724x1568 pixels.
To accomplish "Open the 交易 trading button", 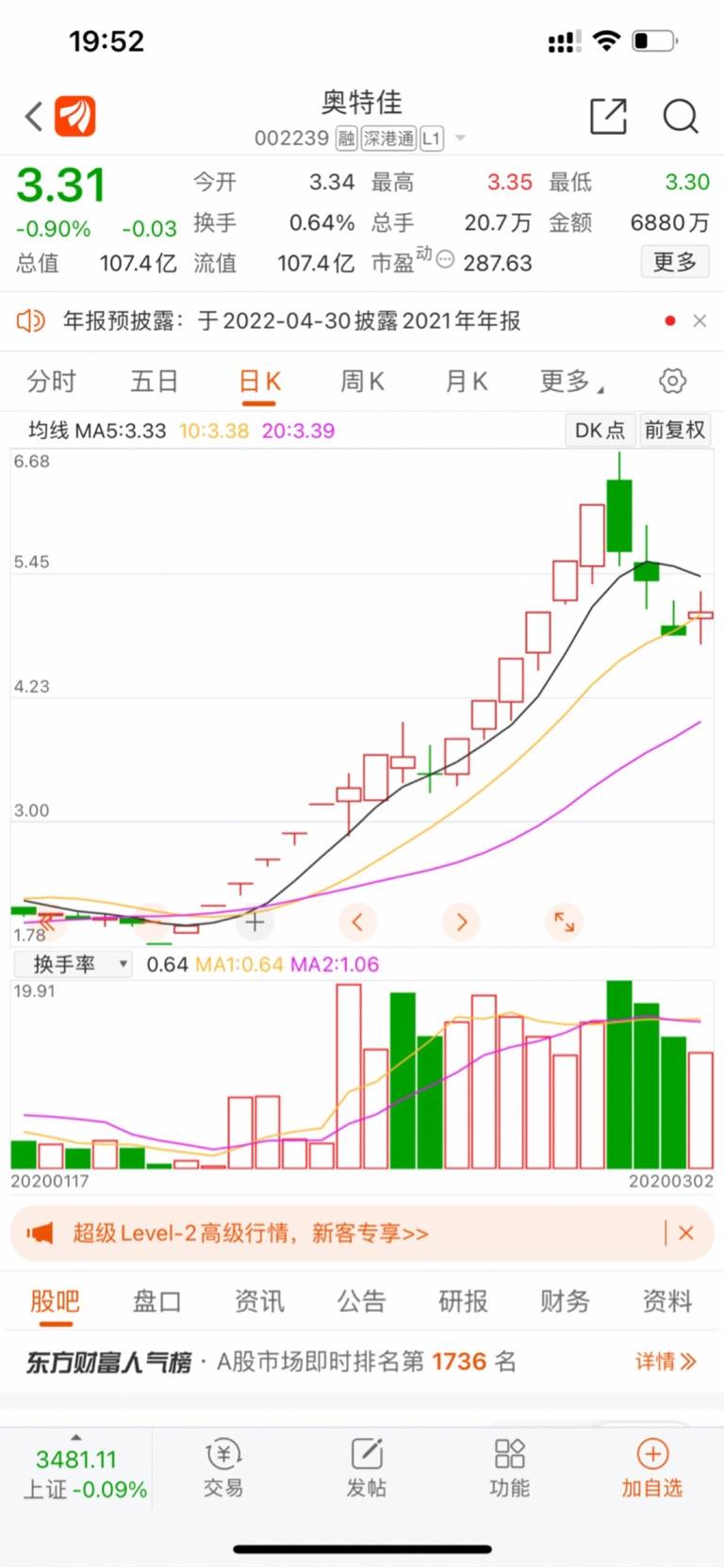I will [x=223, y=1468].
